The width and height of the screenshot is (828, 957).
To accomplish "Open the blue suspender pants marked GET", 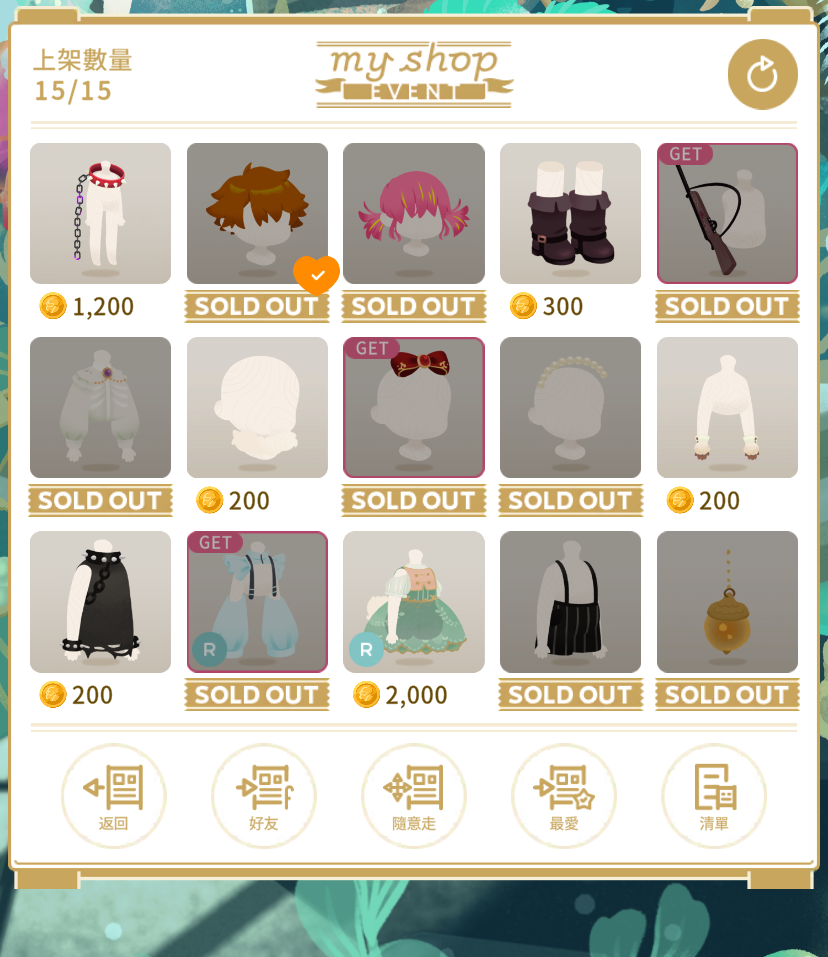I will coord(257,601).
